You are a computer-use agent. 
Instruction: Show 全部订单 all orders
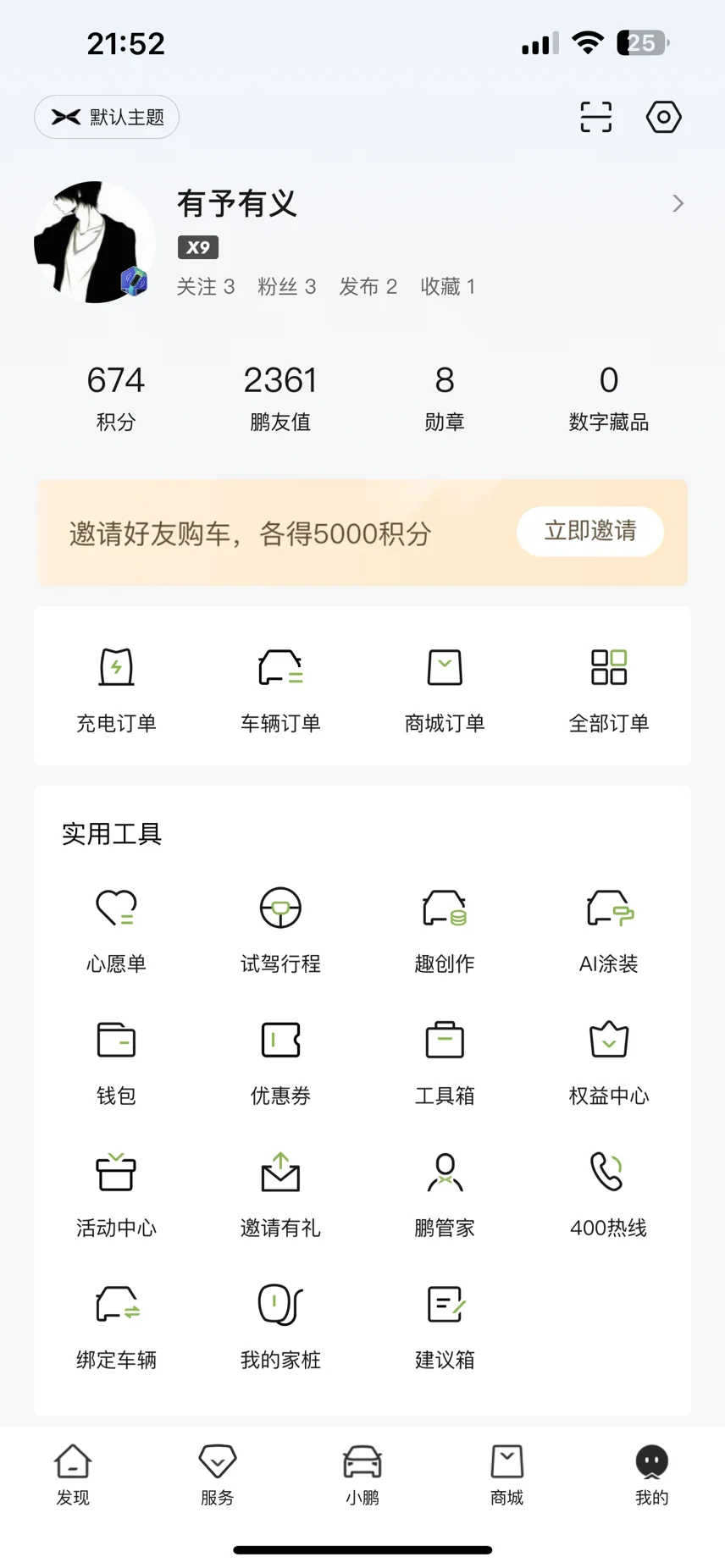click(x=609, y=687)
